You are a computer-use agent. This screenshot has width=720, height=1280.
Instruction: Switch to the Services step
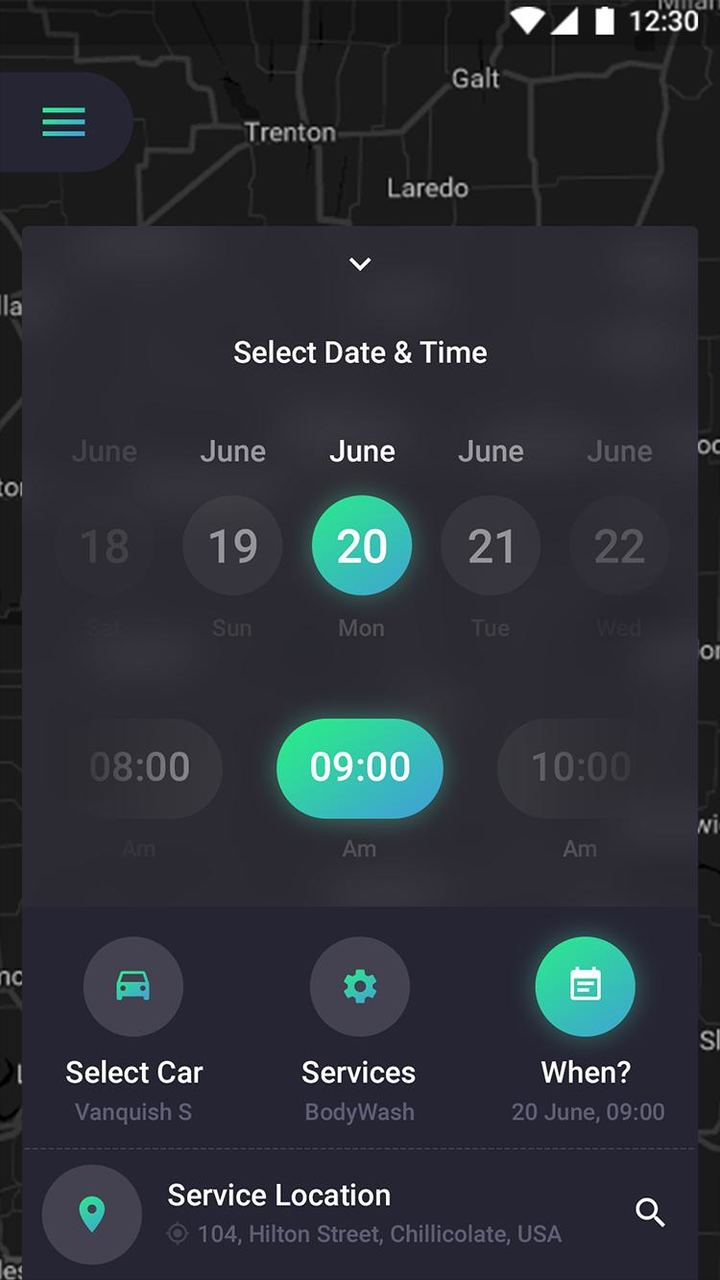tap(359, 987)
